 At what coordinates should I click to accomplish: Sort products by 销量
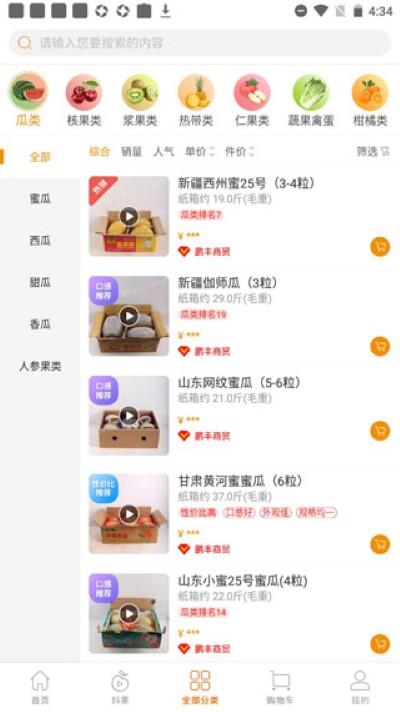click(x=131, y=152)
